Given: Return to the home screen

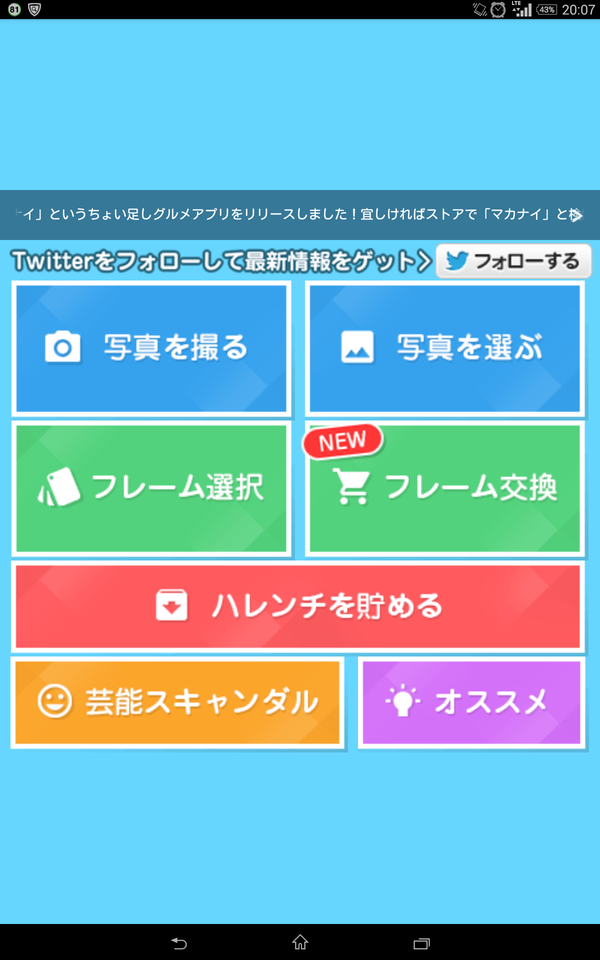Looking at the screenshot, I should (x=300, y=942).
